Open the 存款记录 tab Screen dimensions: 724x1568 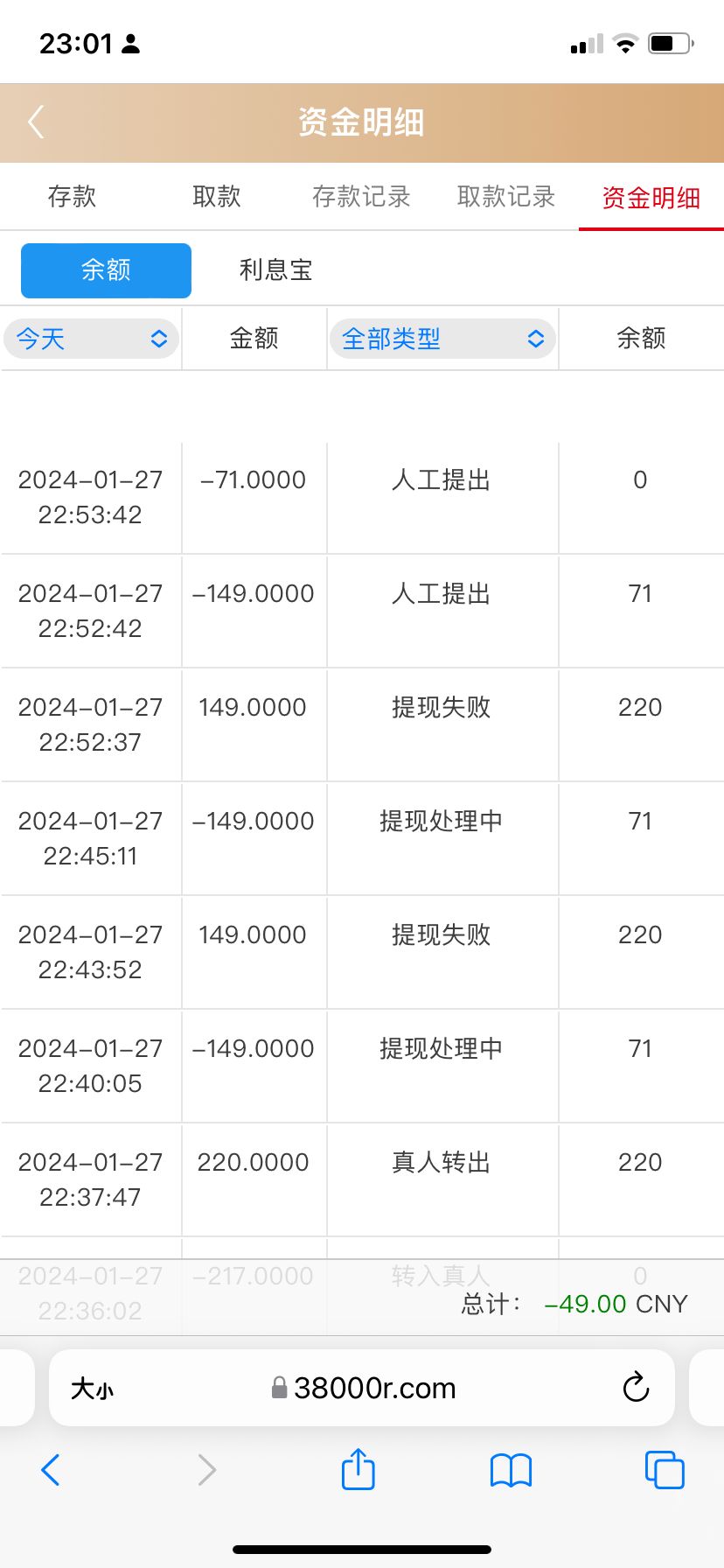click(x=361, y=197)
